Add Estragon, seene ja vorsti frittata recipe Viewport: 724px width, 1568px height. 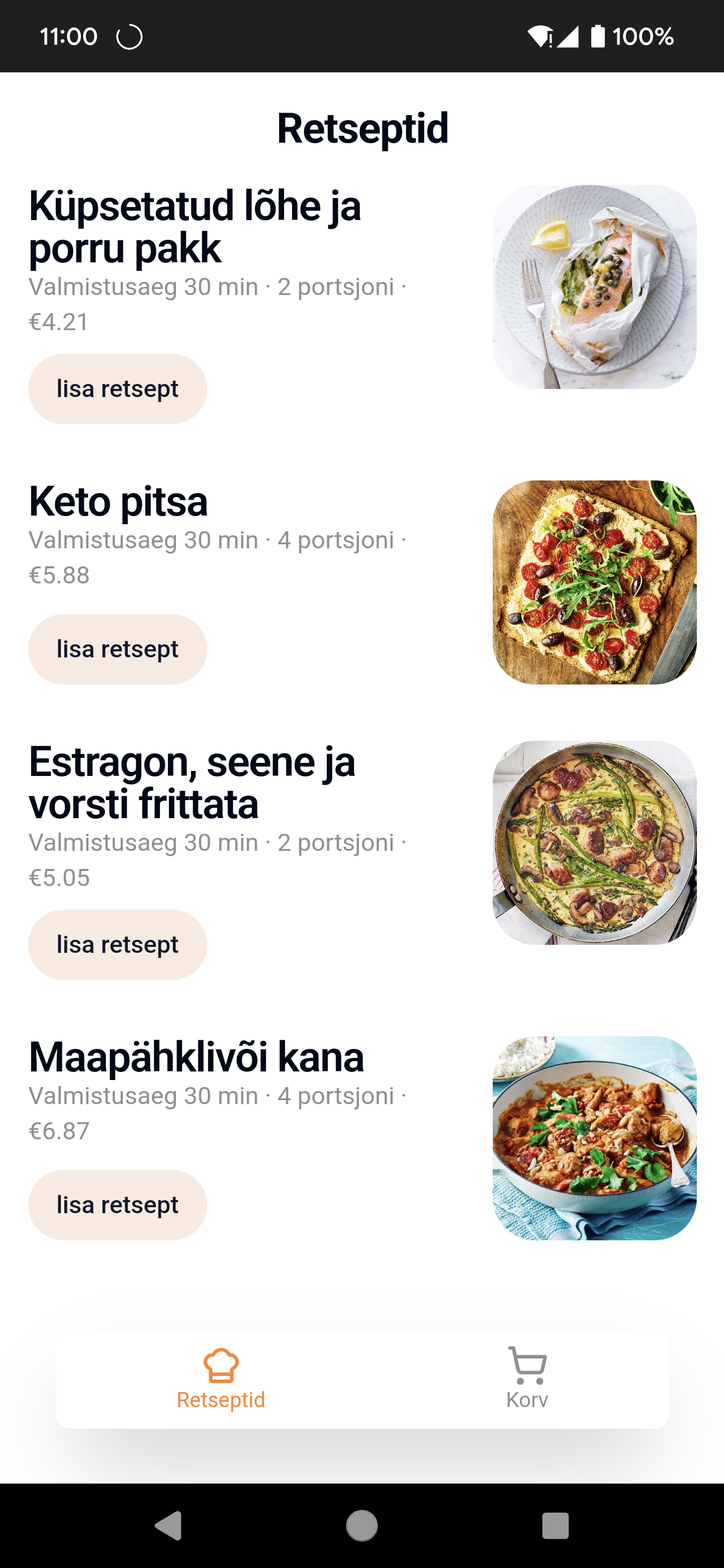point(118,945)
